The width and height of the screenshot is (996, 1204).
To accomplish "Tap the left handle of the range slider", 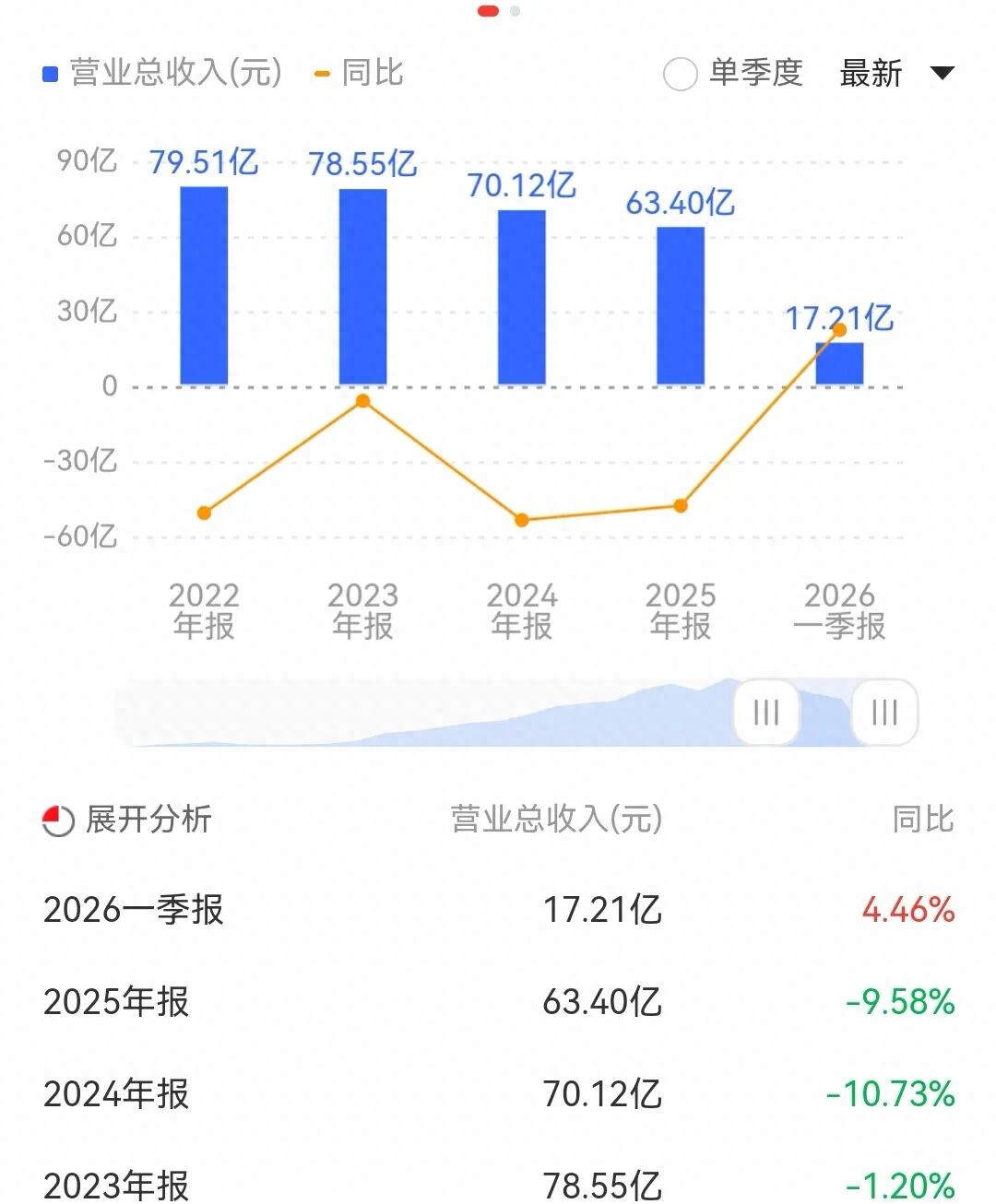I will (x=765, y=712).
